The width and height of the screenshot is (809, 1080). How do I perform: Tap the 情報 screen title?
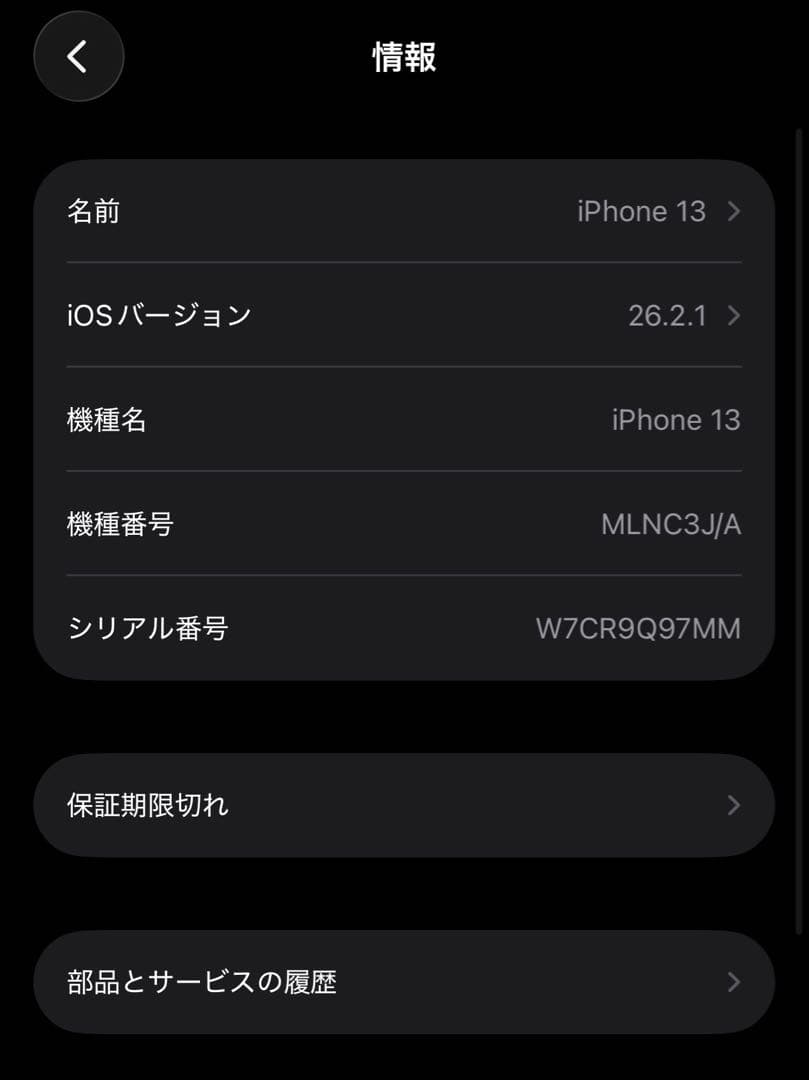404,58
